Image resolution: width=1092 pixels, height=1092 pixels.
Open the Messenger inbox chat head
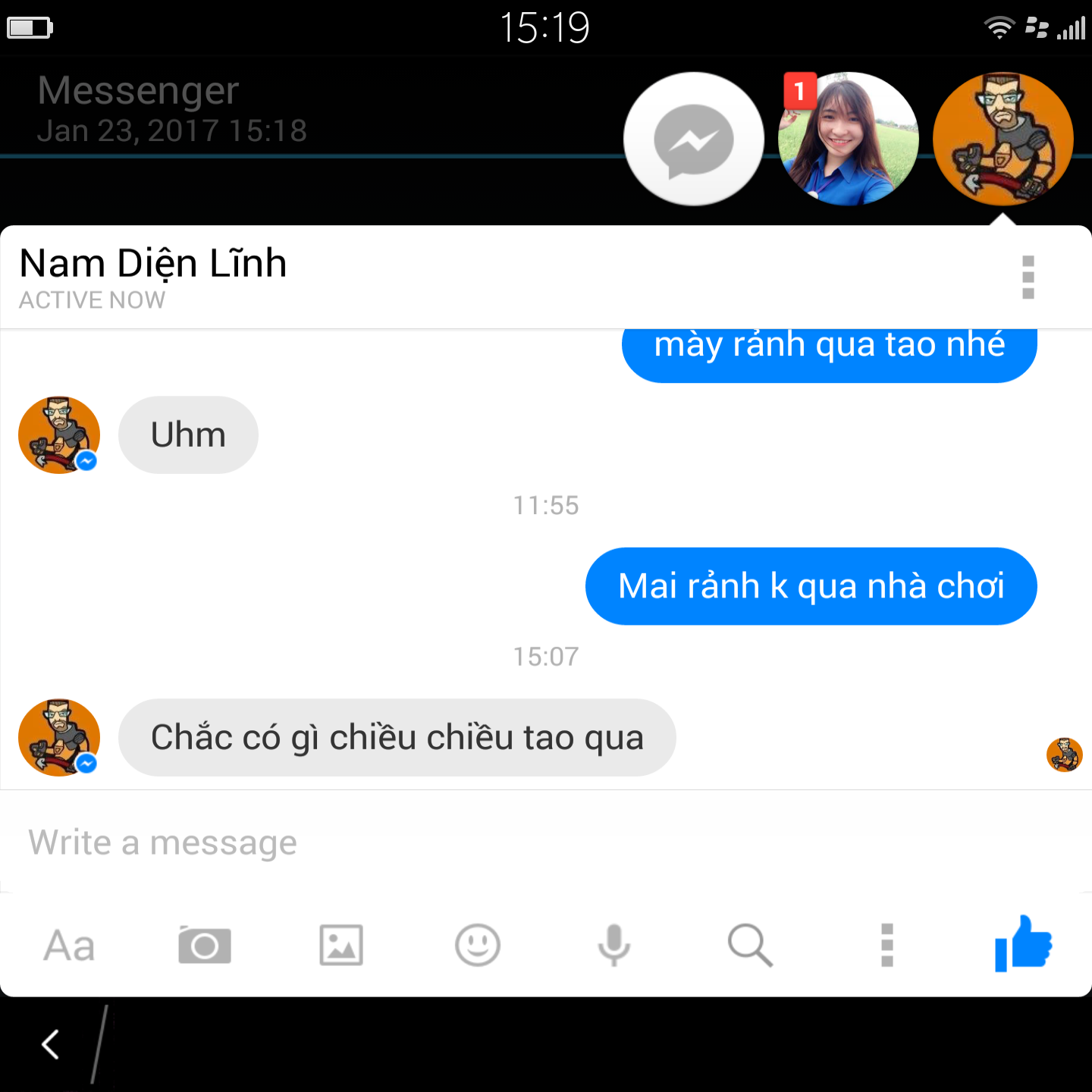tap(693, 139)
